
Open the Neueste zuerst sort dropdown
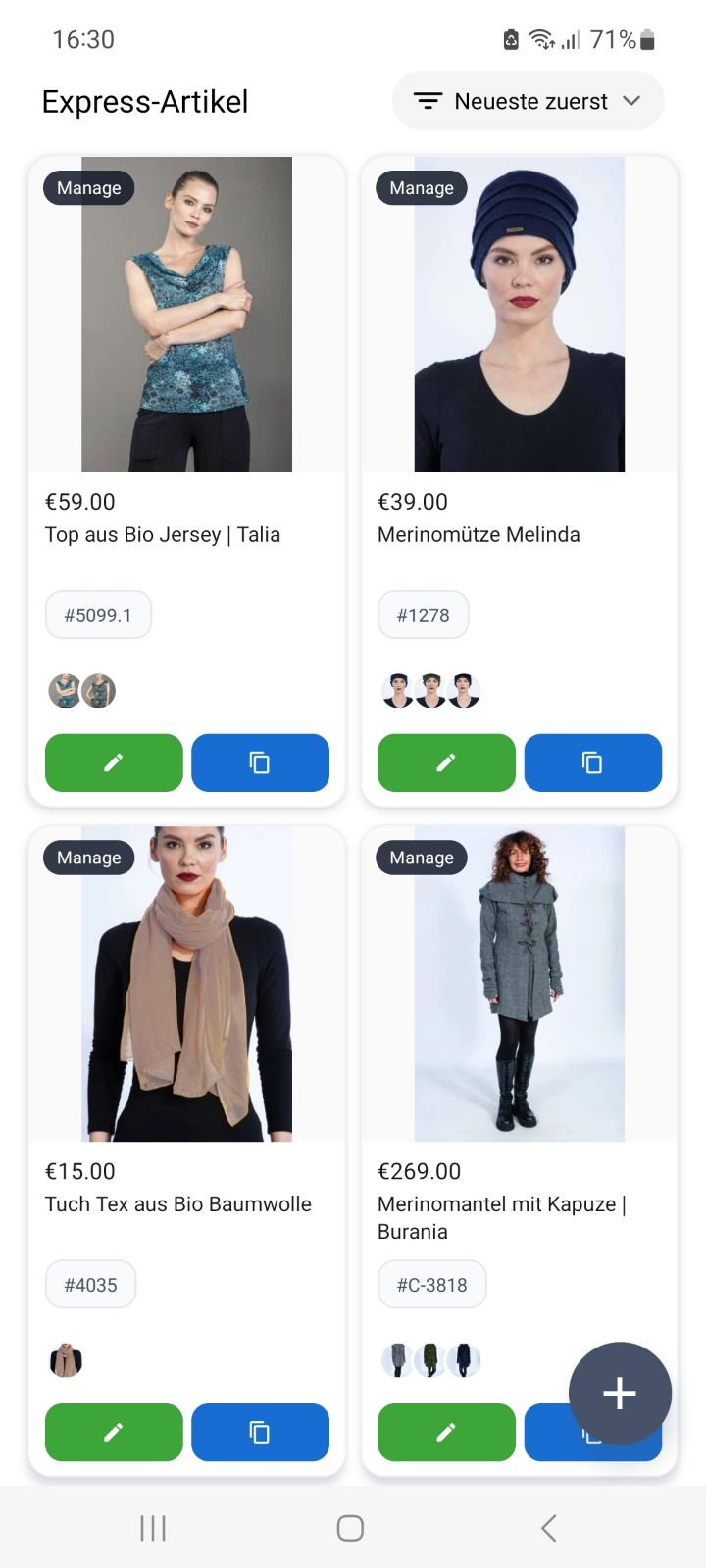[529, 101]
